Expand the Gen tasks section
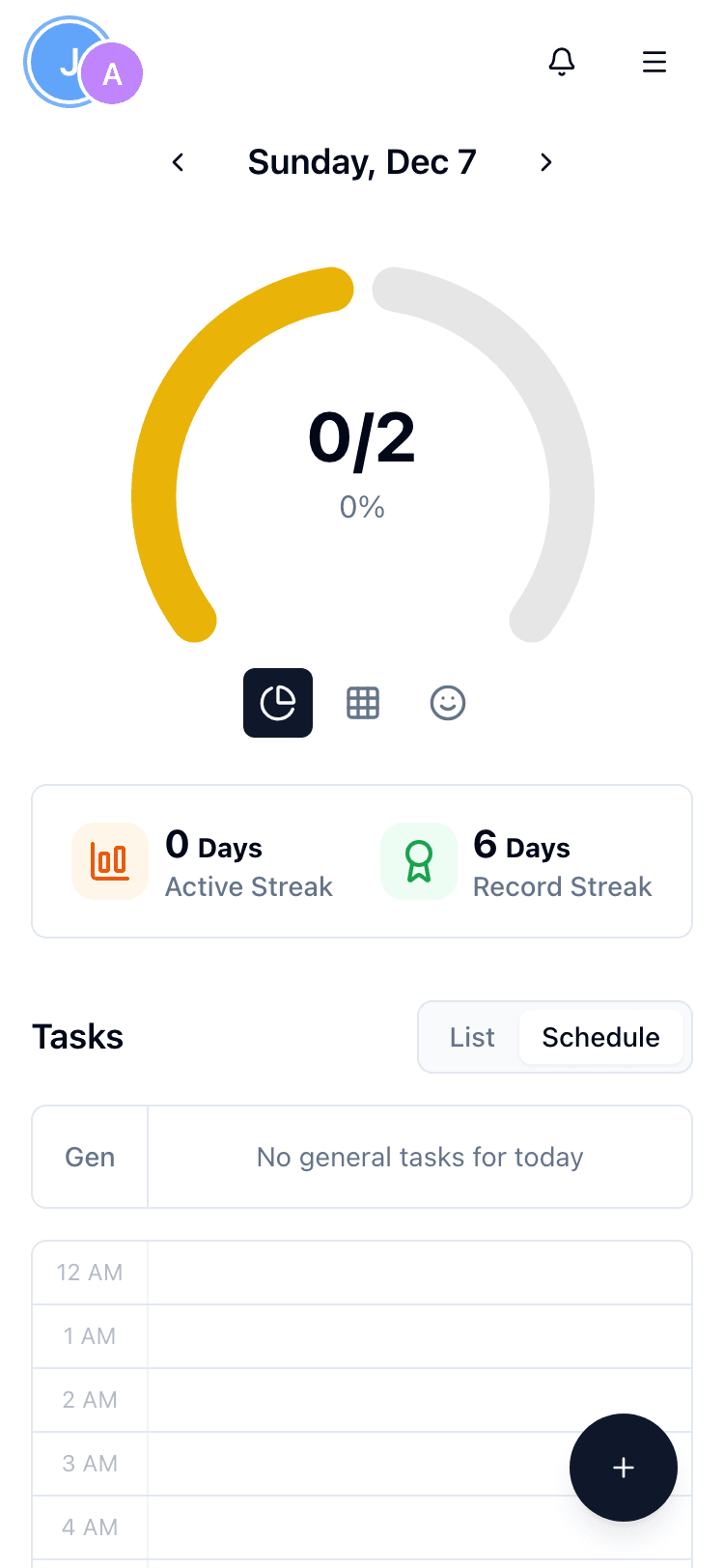This screenshot has height=1568, width=724. (x=89, y=1156)
